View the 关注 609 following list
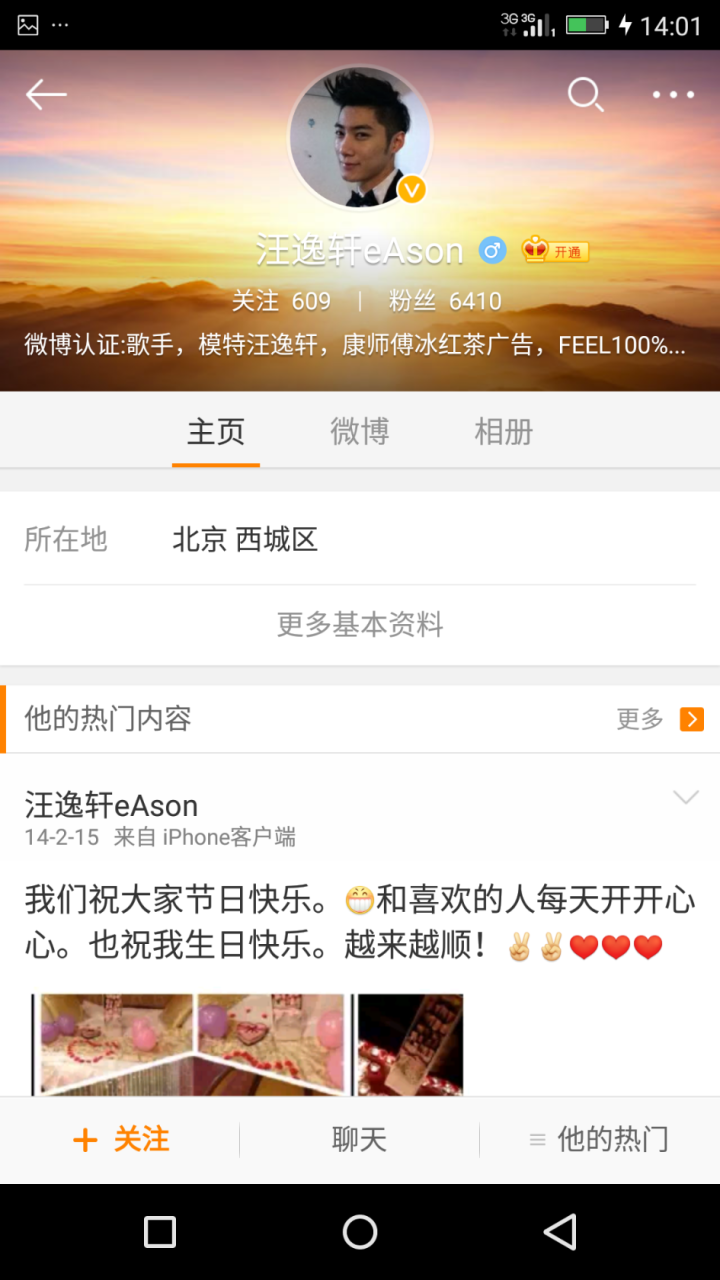The height and width of the screenshot is (1280, 720). (x=281, y=301)
